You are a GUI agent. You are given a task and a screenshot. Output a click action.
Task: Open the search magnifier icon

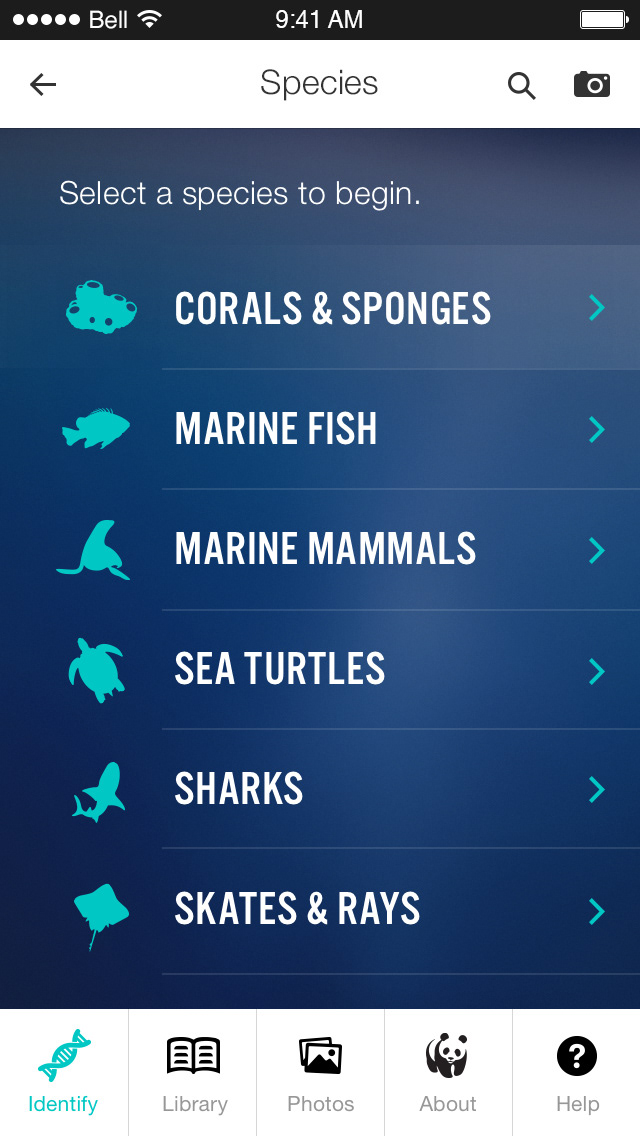521,85
